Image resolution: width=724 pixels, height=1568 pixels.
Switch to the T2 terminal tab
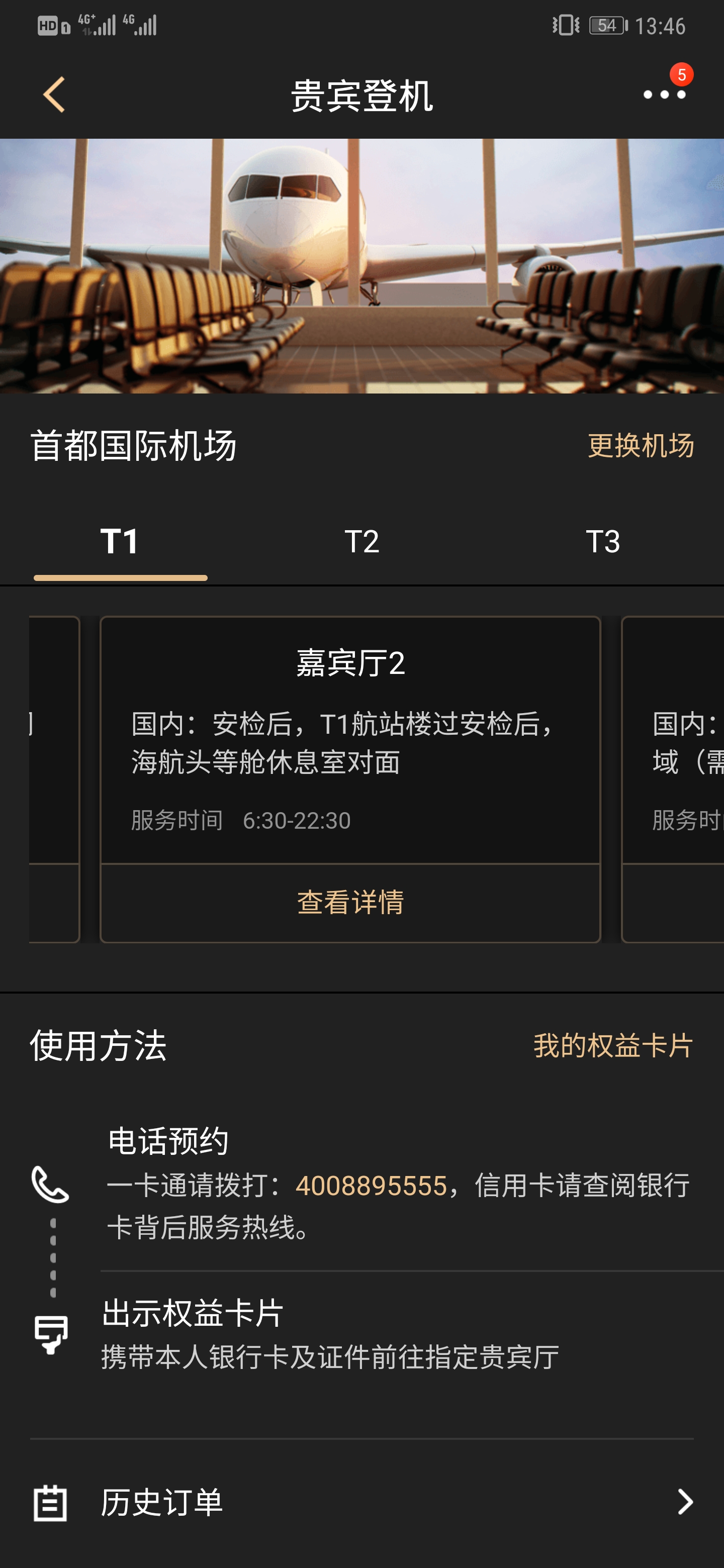[x=361, y=541]
